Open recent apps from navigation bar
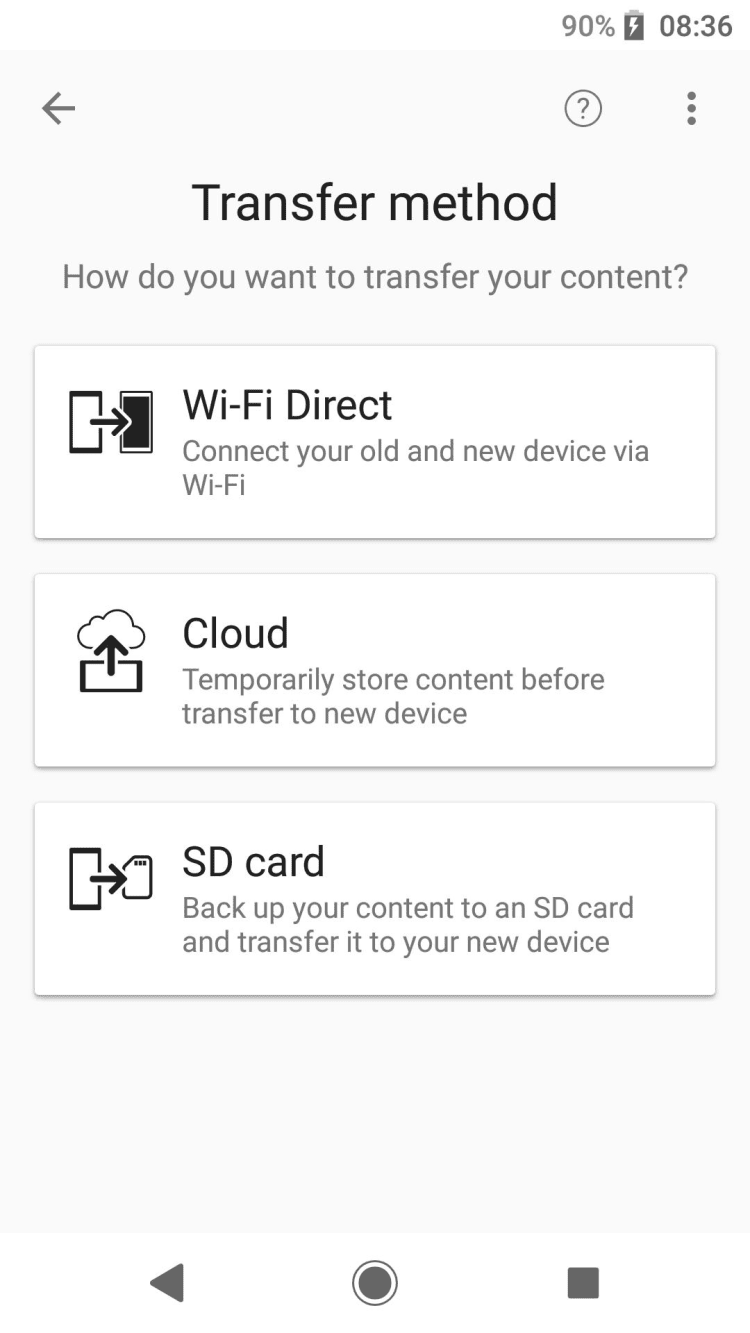 click(583, 1282)
